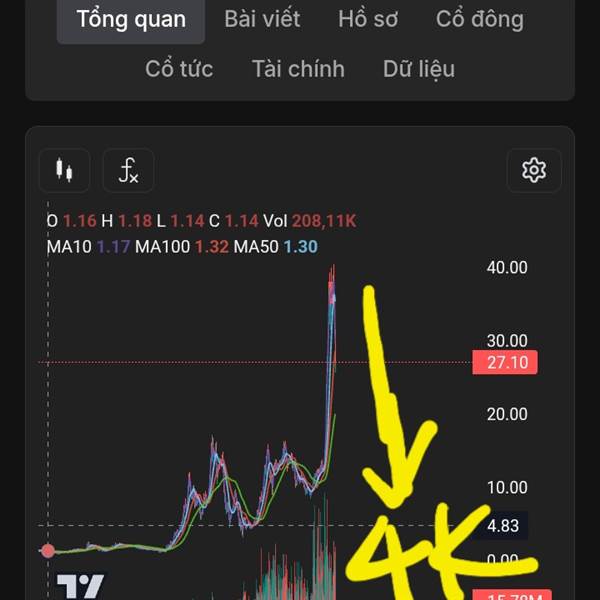Open the fx indicators menu
The height and width of the screenshot is (600, 600).
(128, 171)
